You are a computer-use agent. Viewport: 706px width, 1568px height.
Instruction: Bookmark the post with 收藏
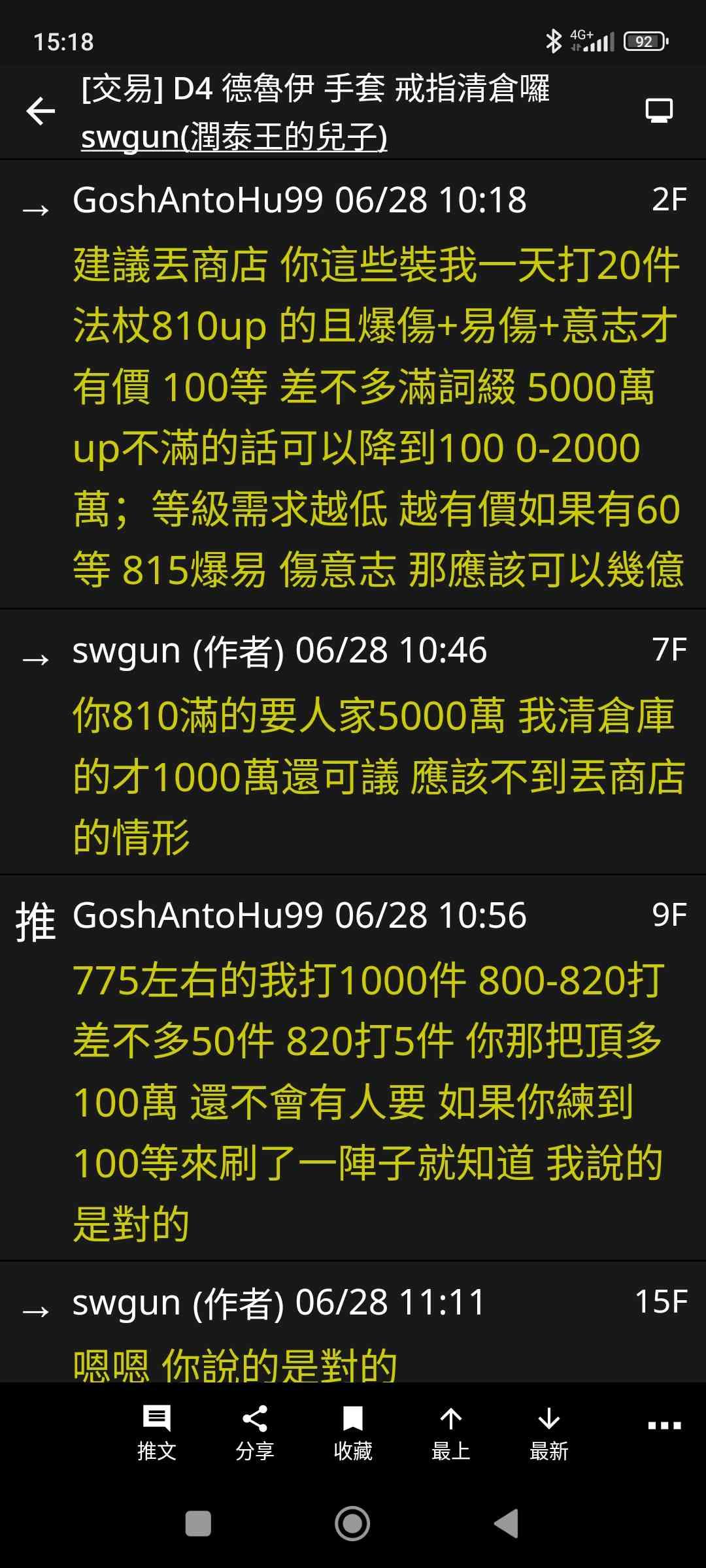(x=353, y=1432)
